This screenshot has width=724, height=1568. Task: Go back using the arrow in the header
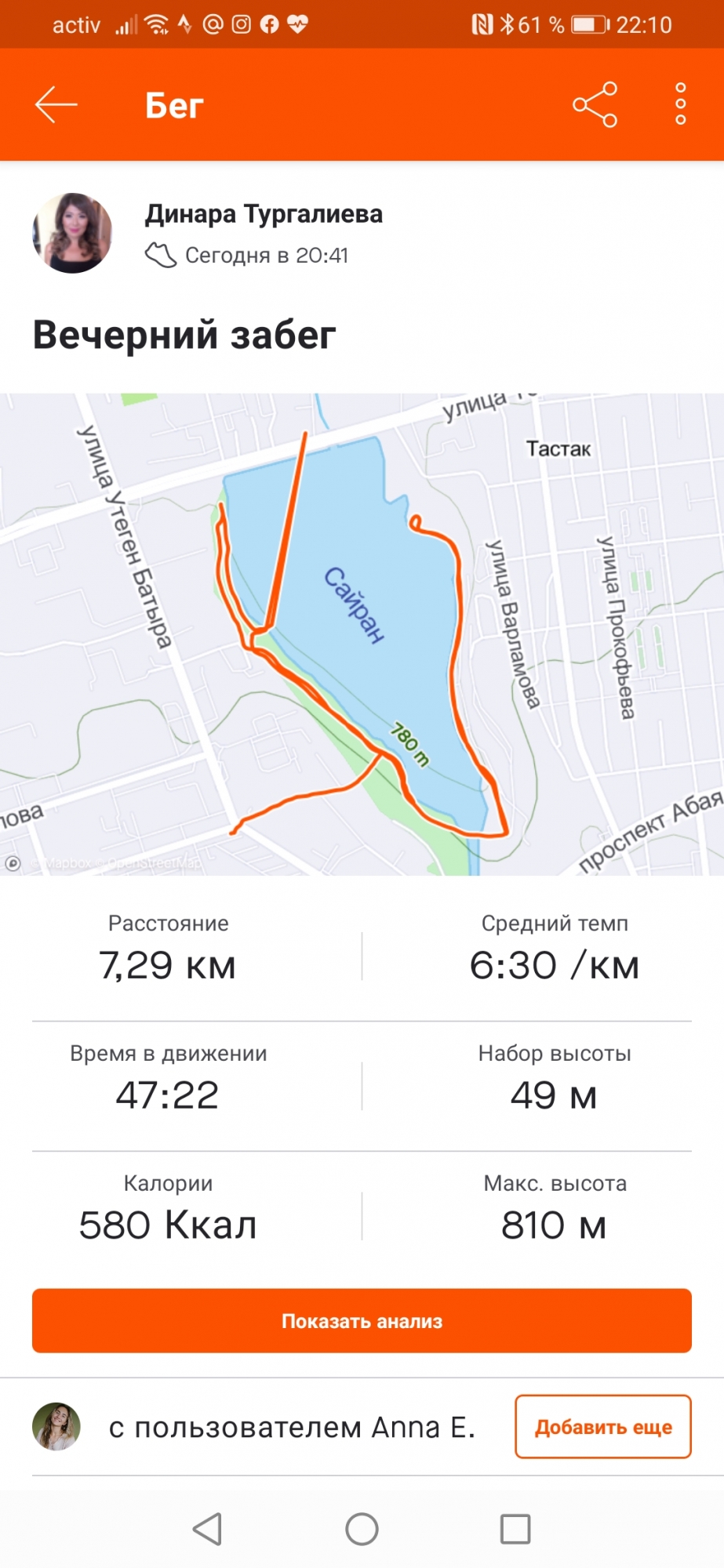pos(56,105)
